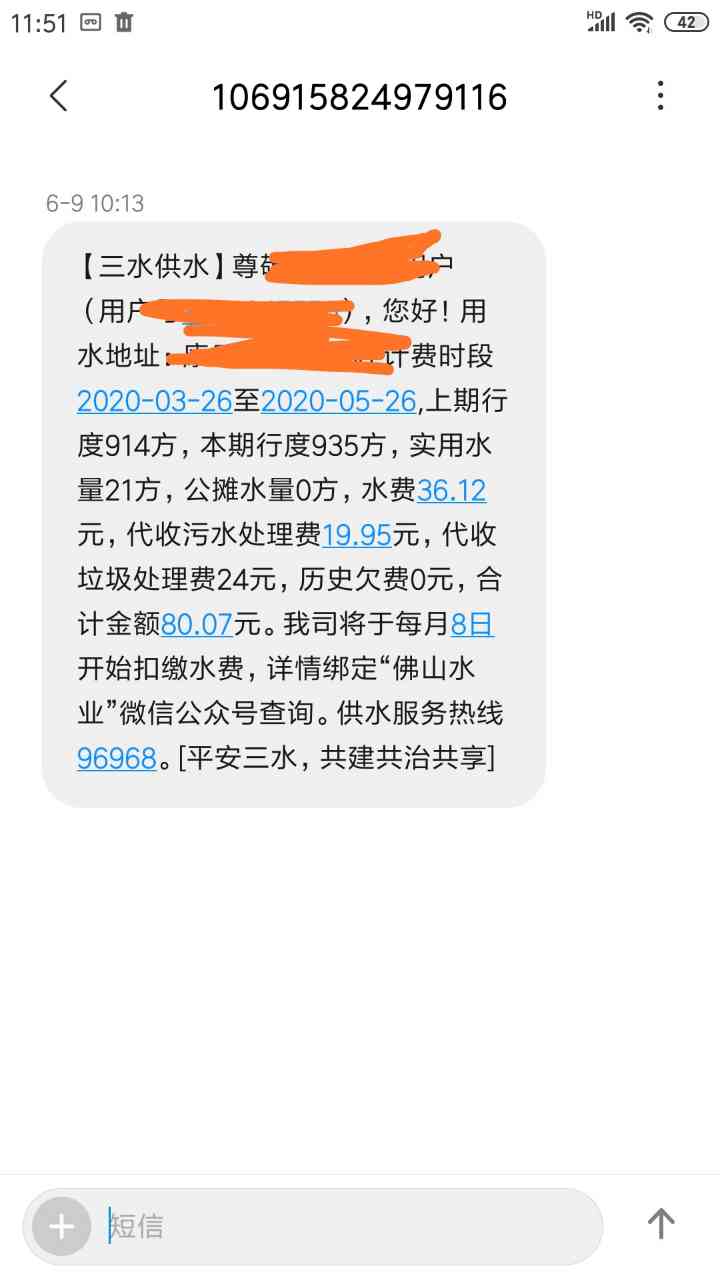
Task: Open the three-dot overflow menu
Action: tap(660, 96)
